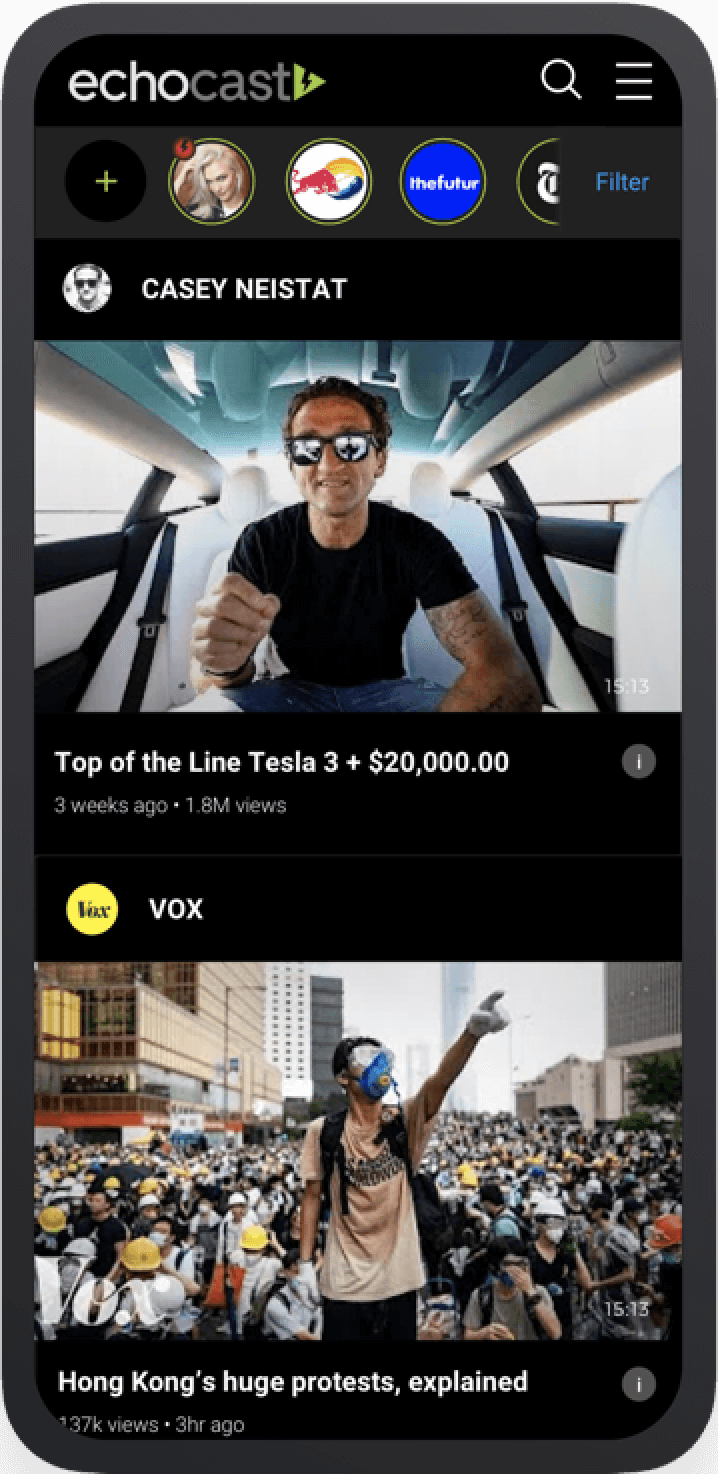The image size is (718, 1474).
Task: Go to echocast home via logo
Action: click(197, 82)
